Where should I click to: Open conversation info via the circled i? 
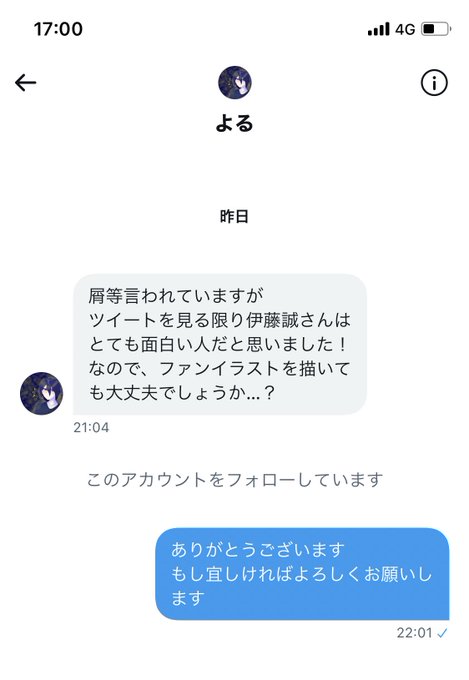pos(434,82)
